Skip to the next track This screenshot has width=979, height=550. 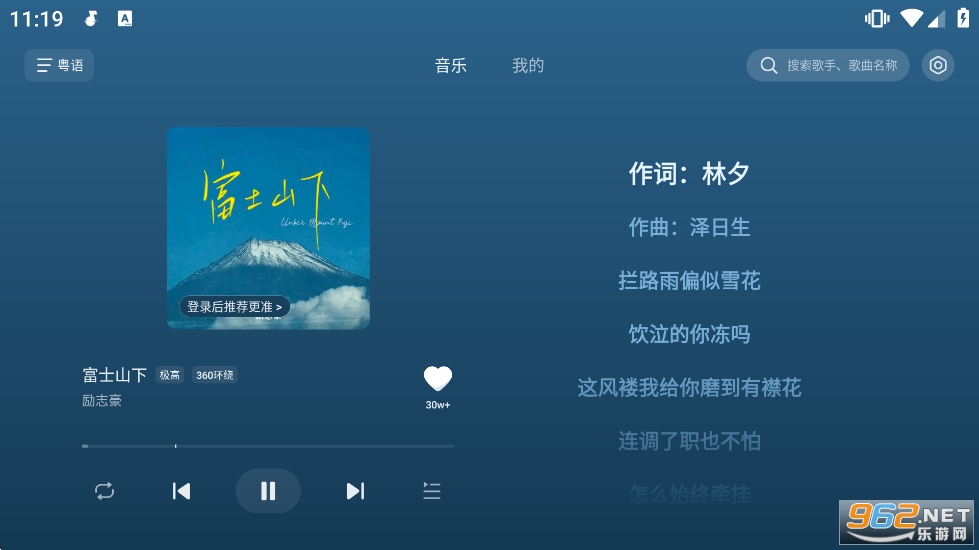[x=355, y=491]
